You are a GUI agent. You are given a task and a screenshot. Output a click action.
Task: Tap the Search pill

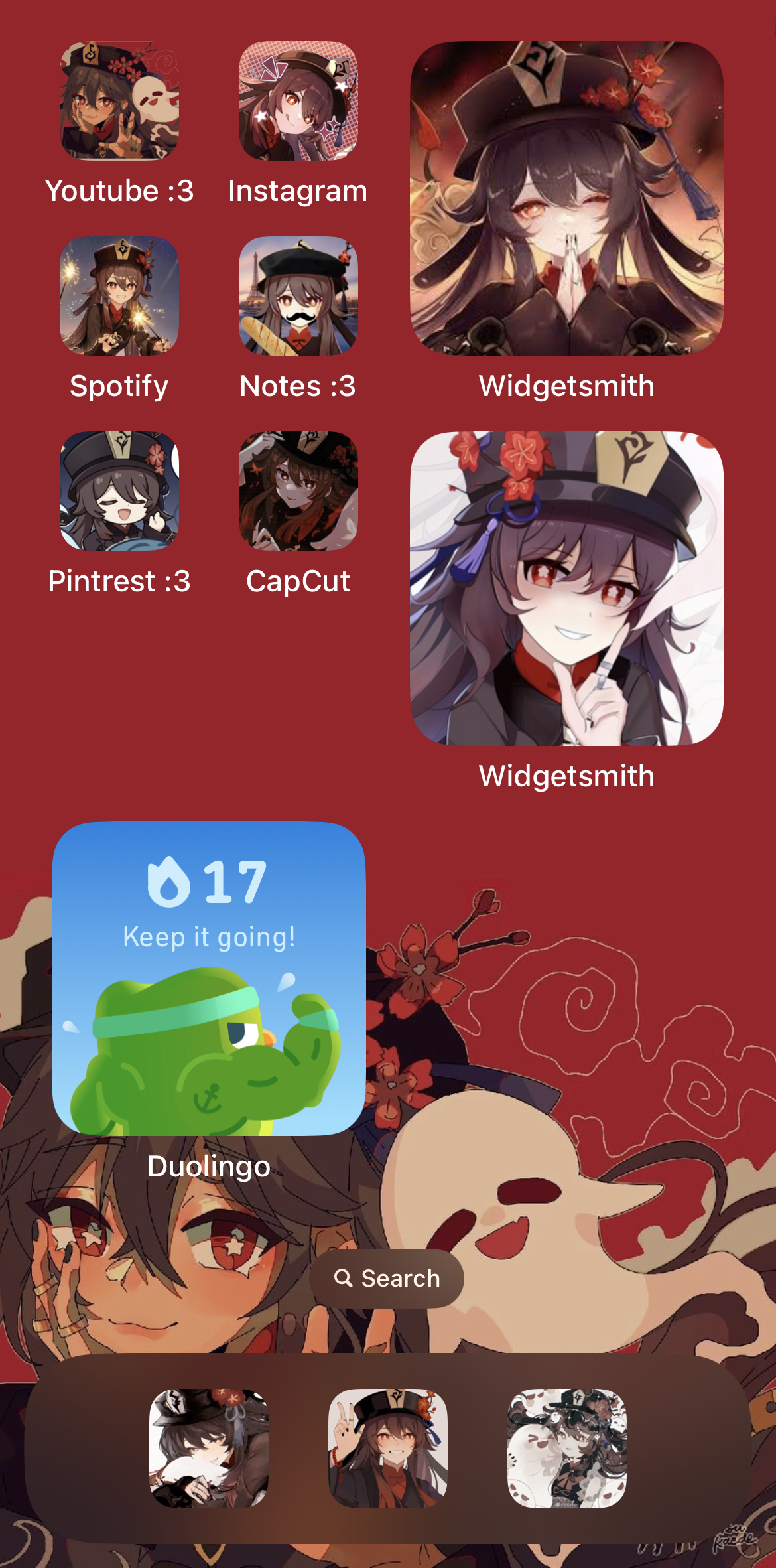[387, 1279]
